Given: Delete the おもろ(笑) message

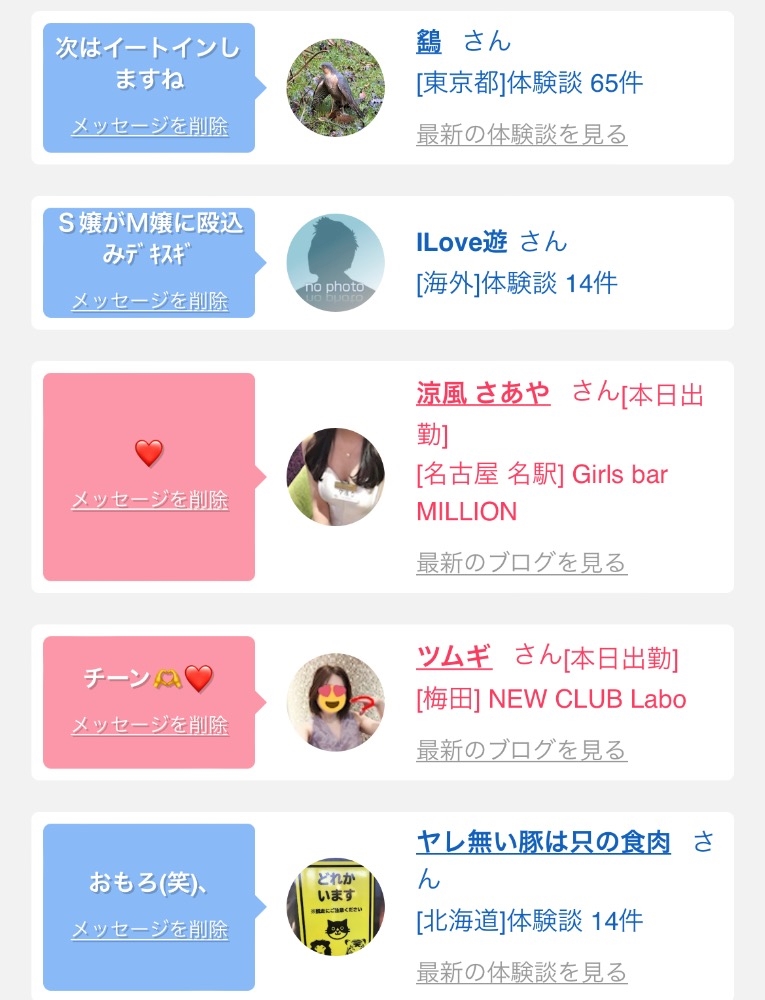Looking at the screenshot, I should [150, 929].
